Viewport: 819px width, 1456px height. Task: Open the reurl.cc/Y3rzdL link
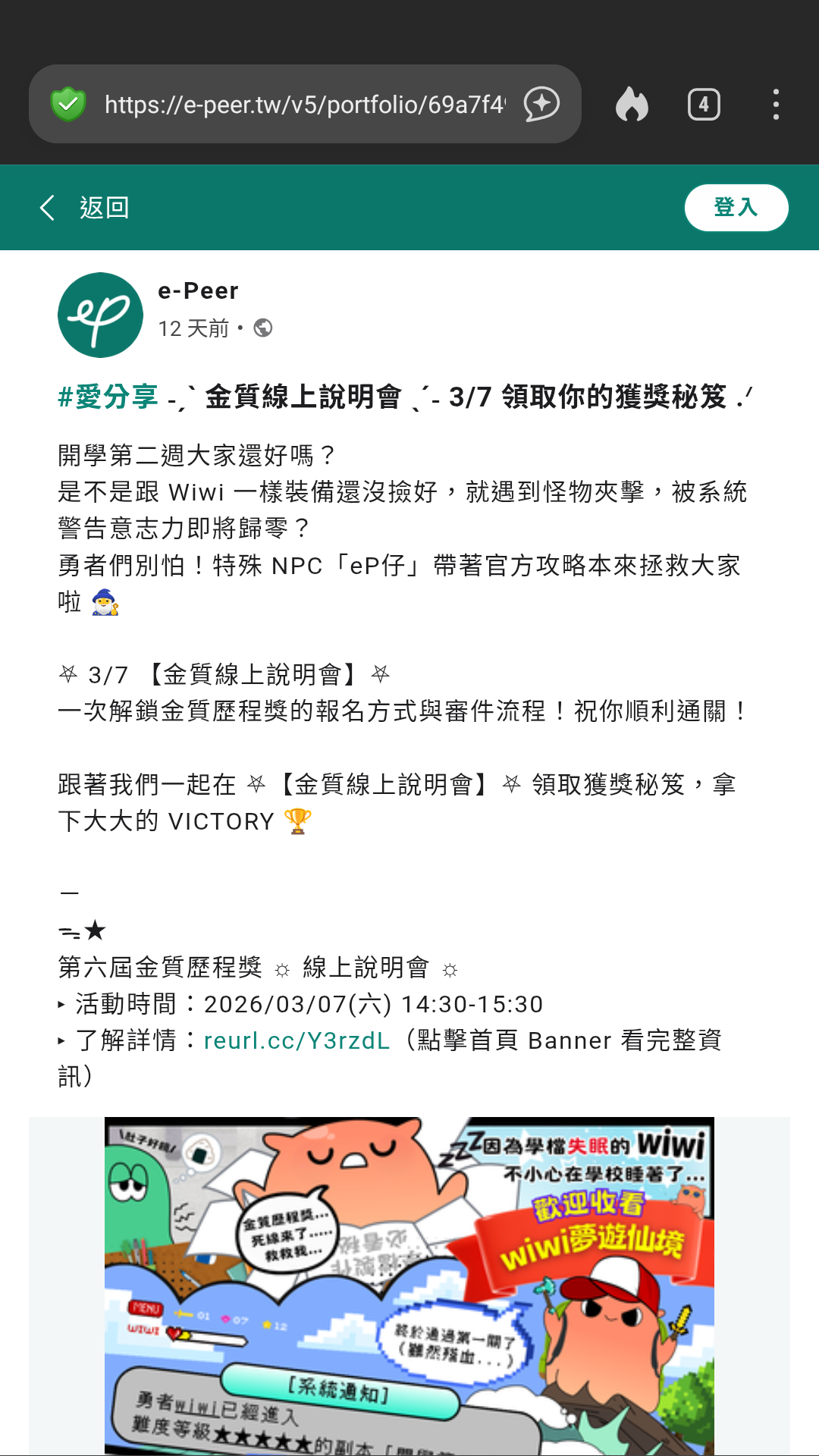(x=297, y=1040)
